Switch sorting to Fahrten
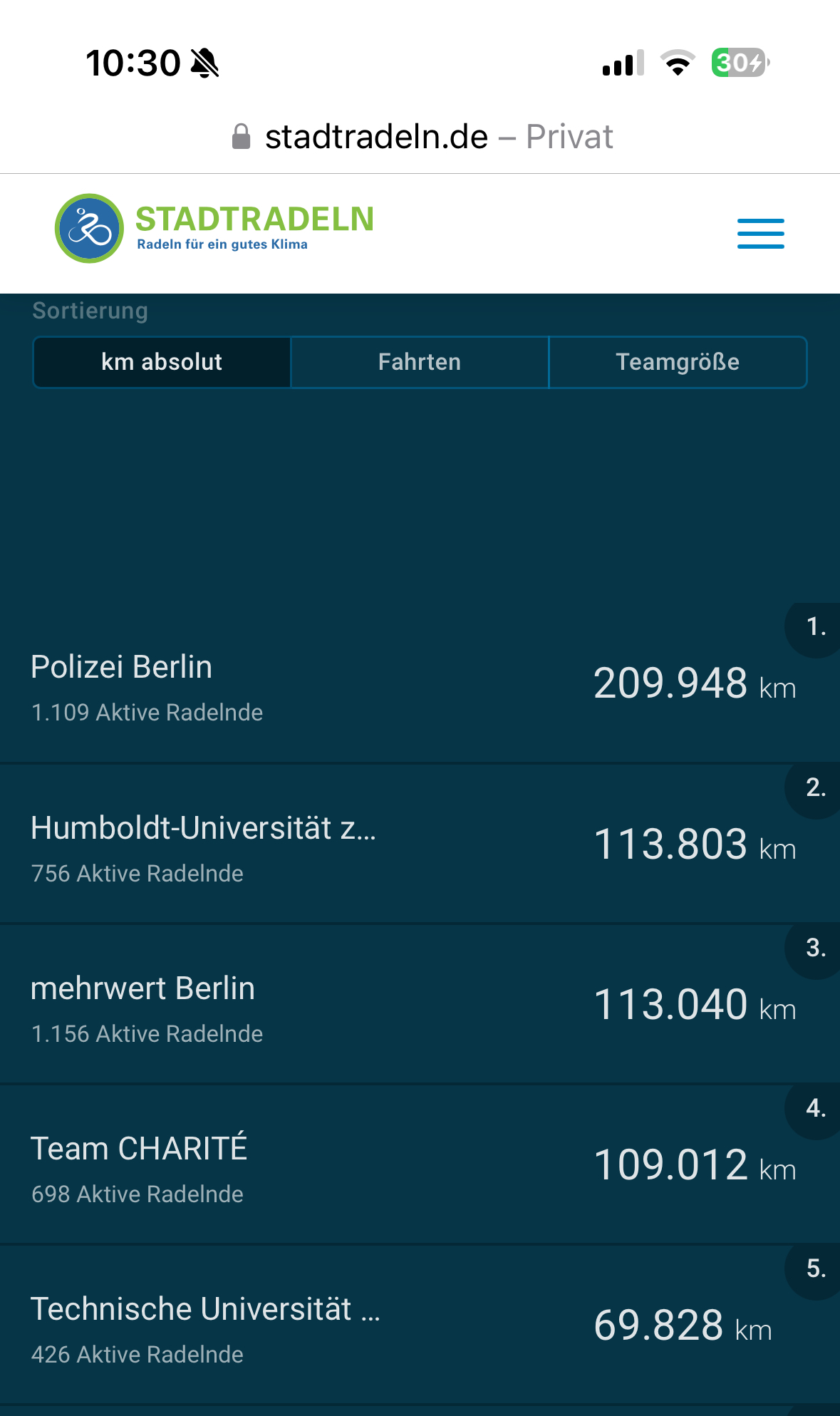This screenshot has width=840, height=1416. tap(420, 362)
